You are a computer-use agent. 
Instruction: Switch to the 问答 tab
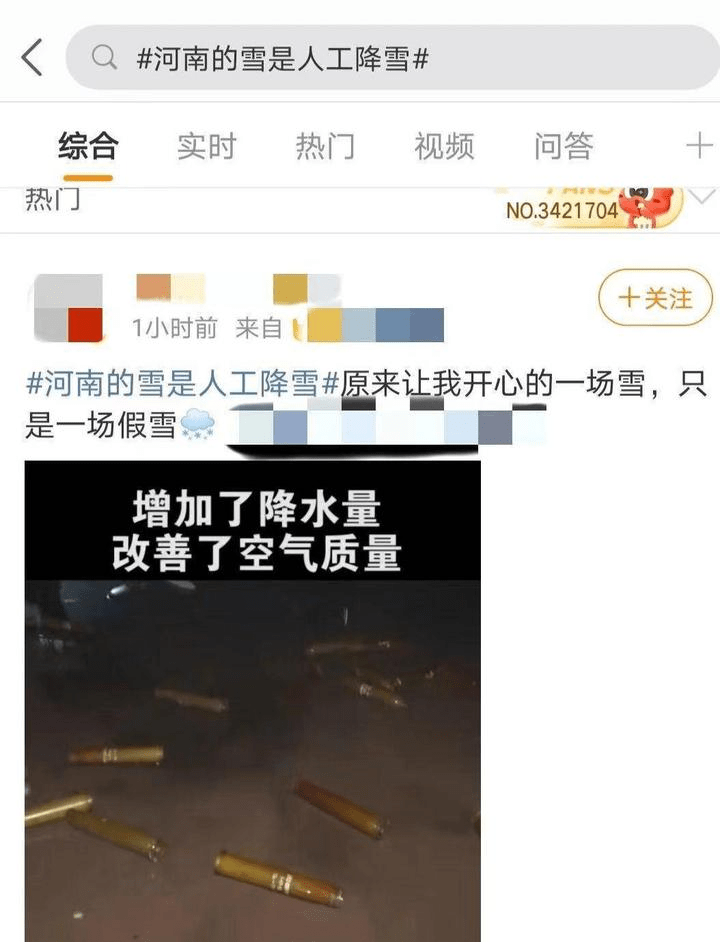point(563,146)
